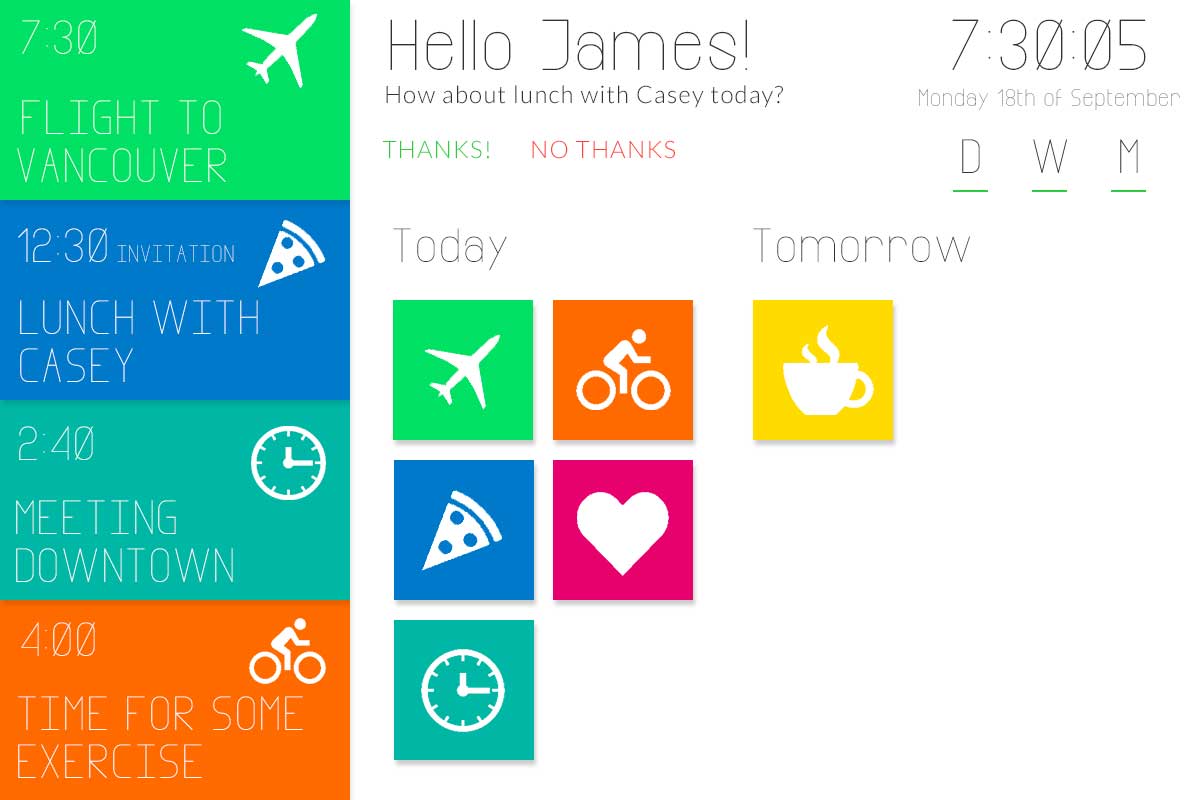Screen dimensions: 1200x800
Task: Decline the suggestion with NO THANKS
Action: [603, 150]
